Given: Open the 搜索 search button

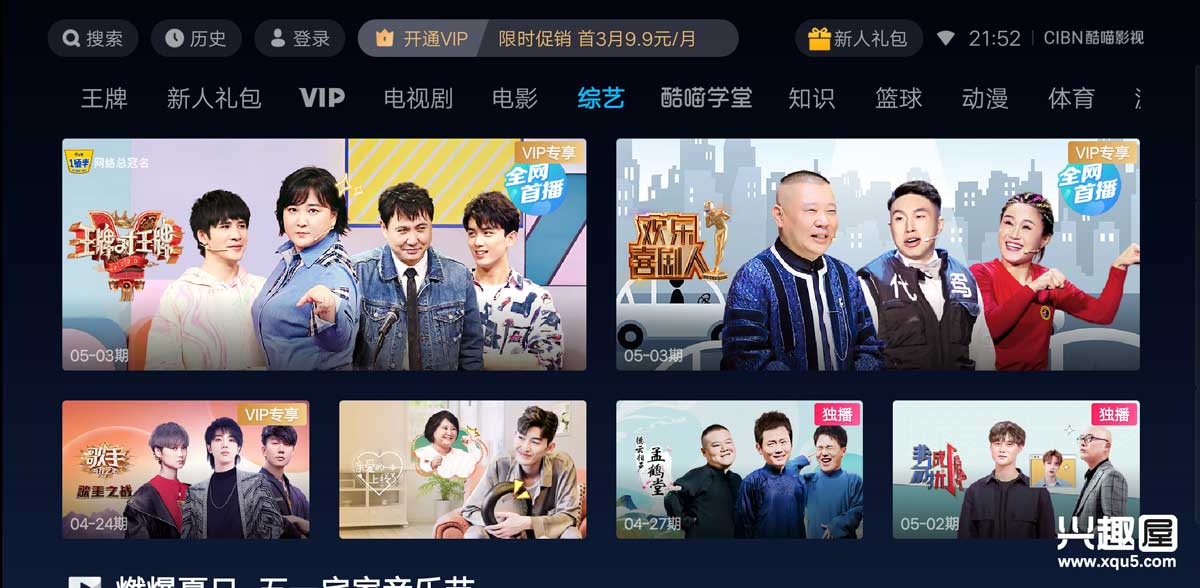Looking at the screenshot, I should point(94,39).
